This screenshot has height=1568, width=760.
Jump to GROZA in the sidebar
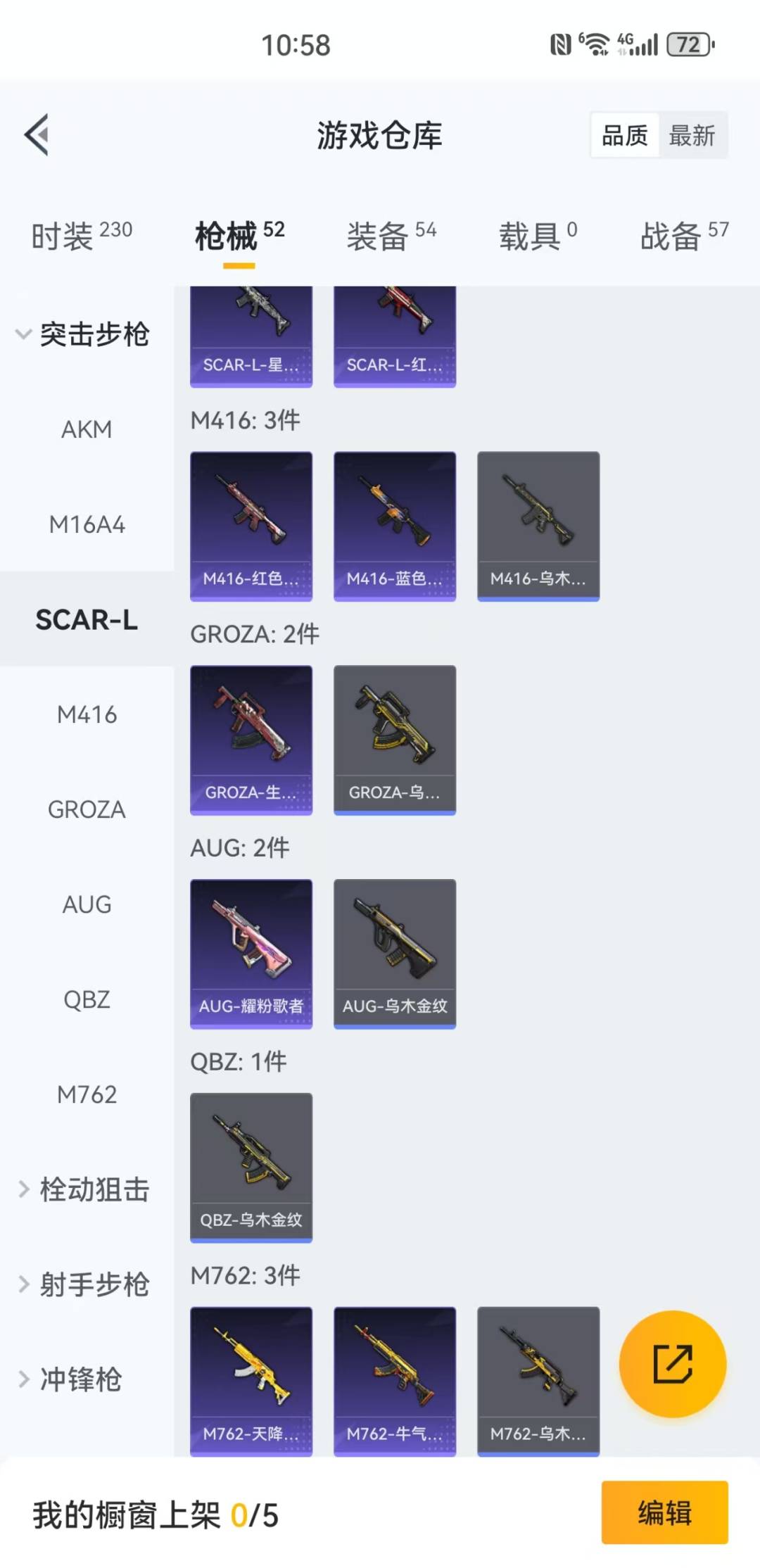pyautogui.click(x=87, y=809)
